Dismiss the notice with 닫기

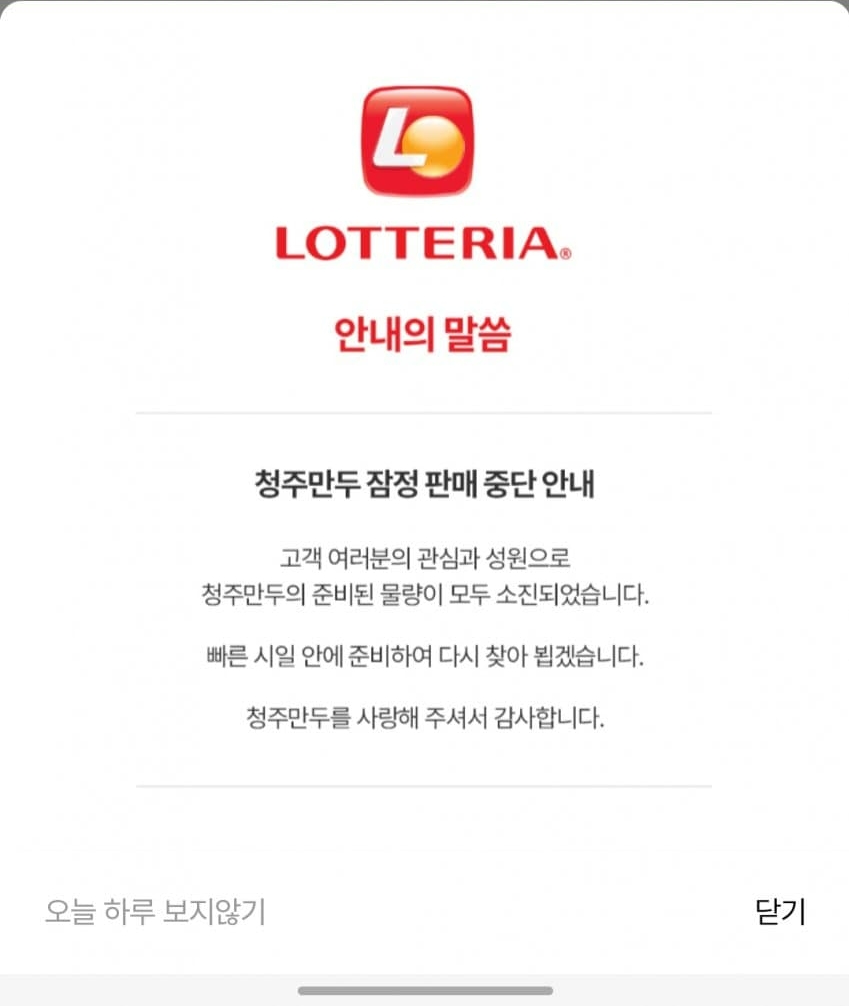pos(780,912)
